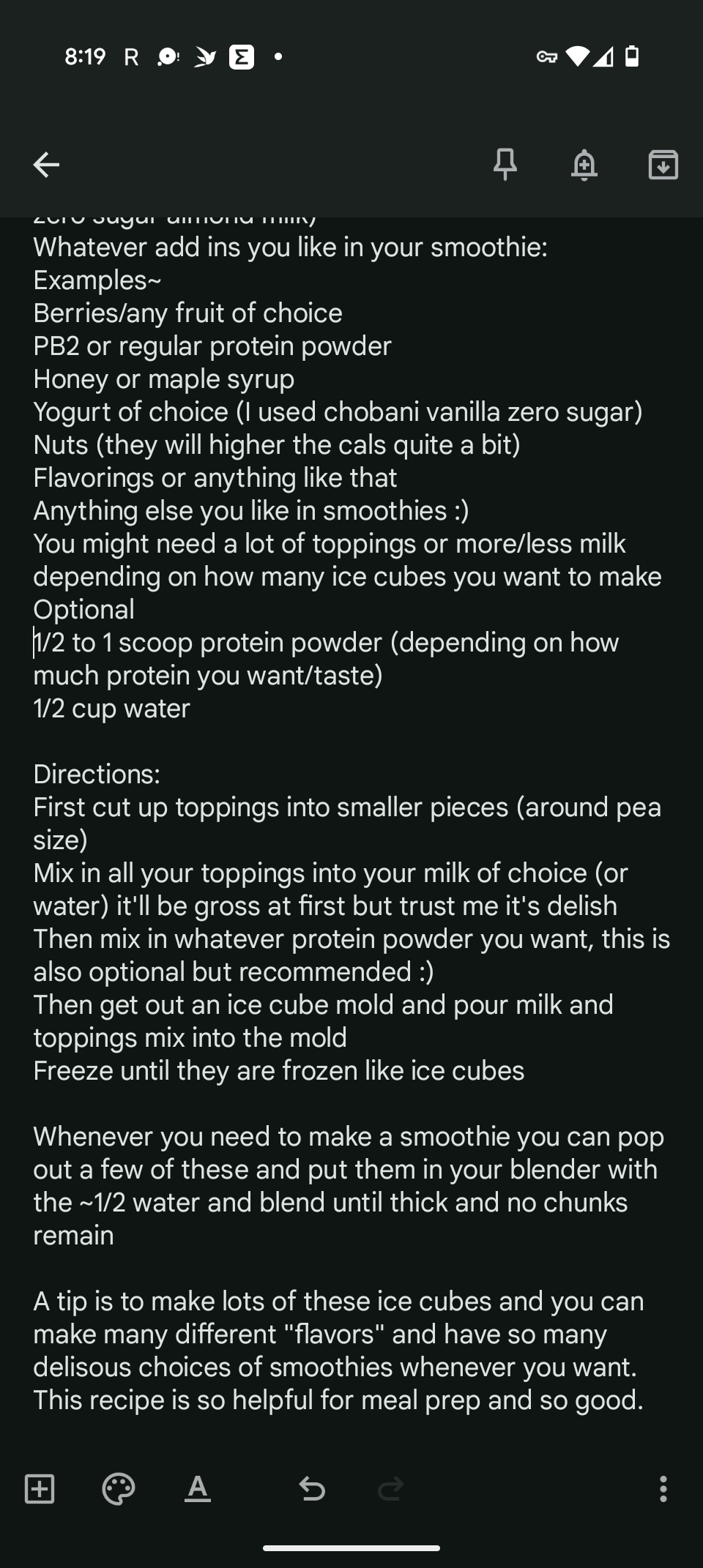This screenshot has height=1568, width=703.
Task: Open the three-dot more options menu
Action: 663,1489
